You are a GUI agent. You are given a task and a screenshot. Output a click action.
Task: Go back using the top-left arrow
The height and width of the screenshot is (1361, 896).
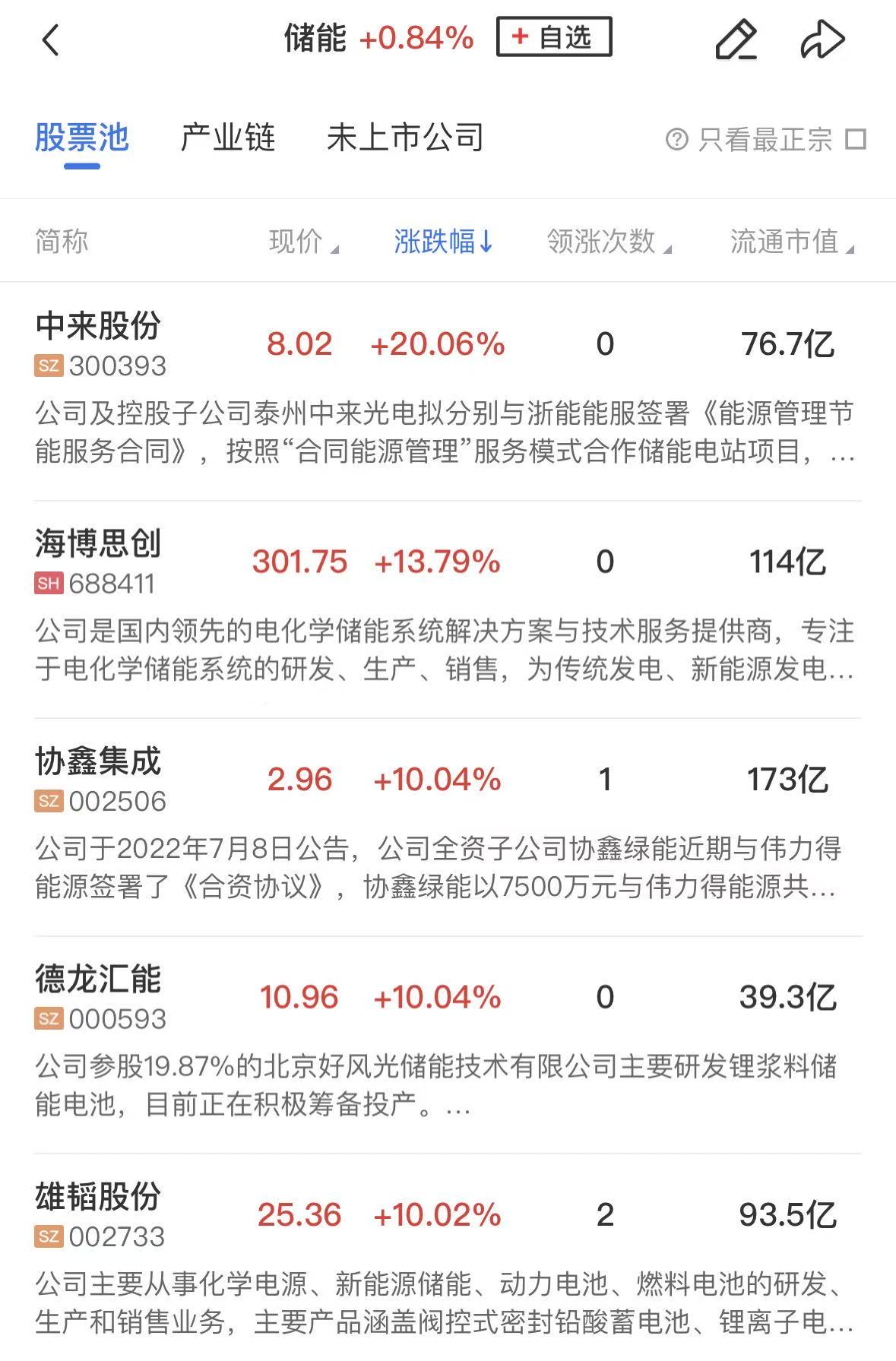[x=50, y=40]
